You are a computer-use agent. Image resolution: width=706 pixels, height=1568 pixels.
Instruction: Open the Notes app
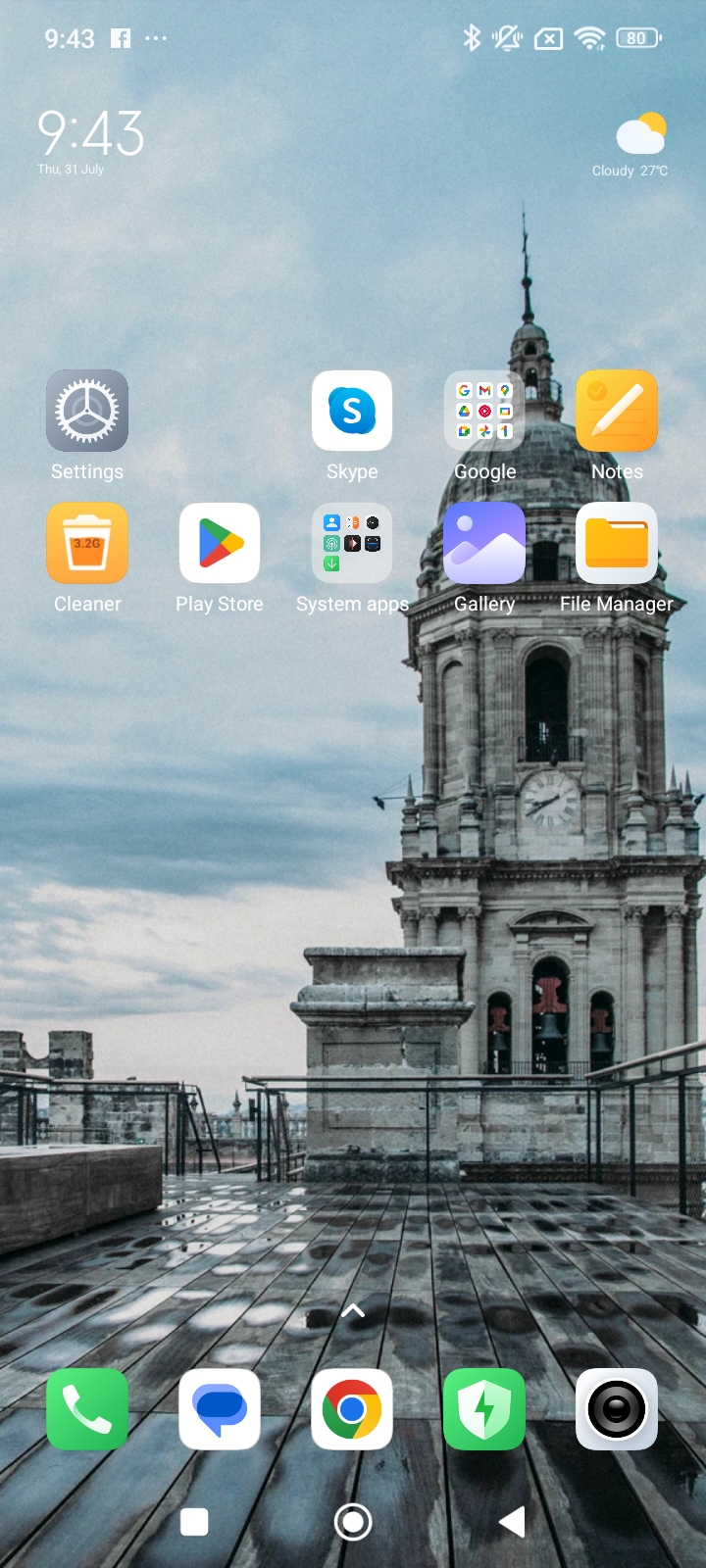coord(617,412)
